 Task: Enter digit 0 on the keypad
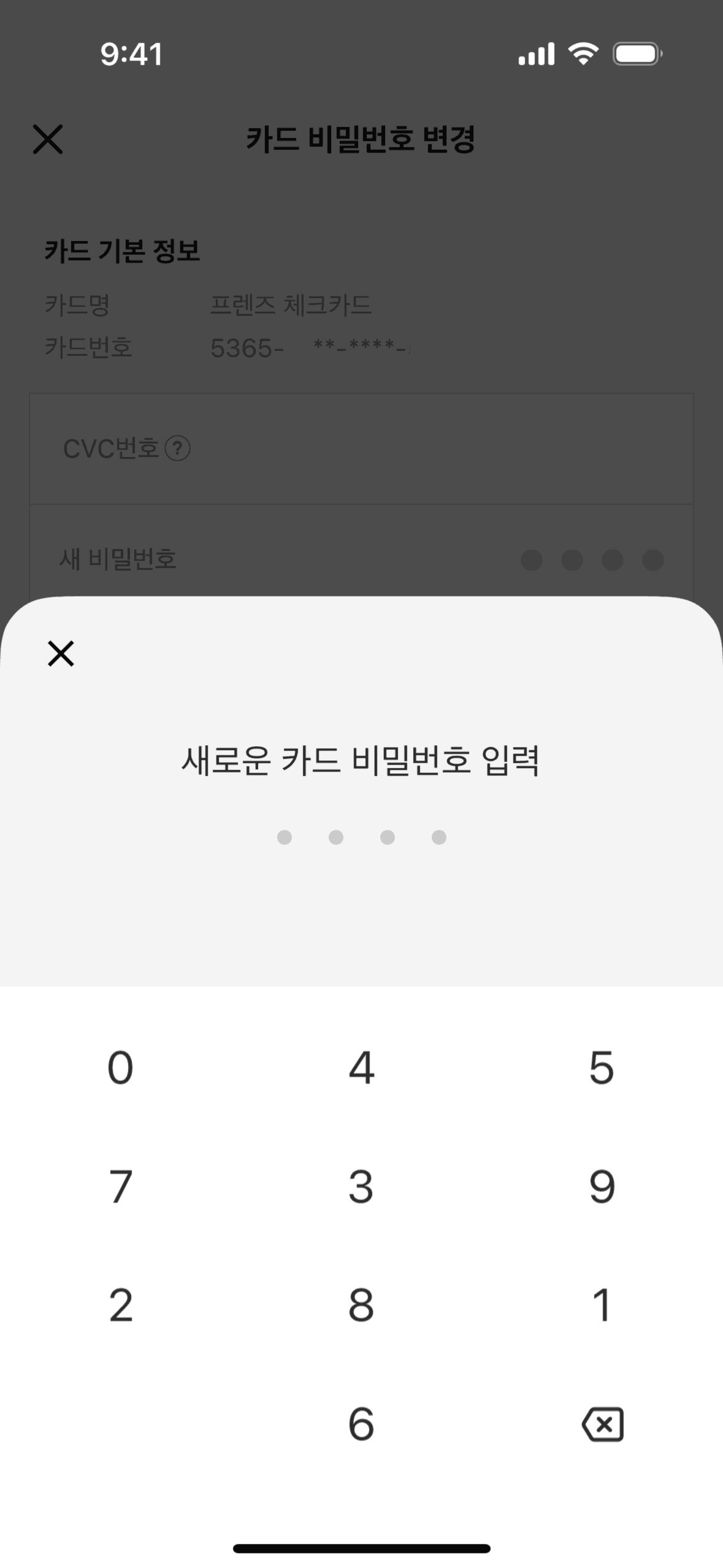[x=120, y=1067]
